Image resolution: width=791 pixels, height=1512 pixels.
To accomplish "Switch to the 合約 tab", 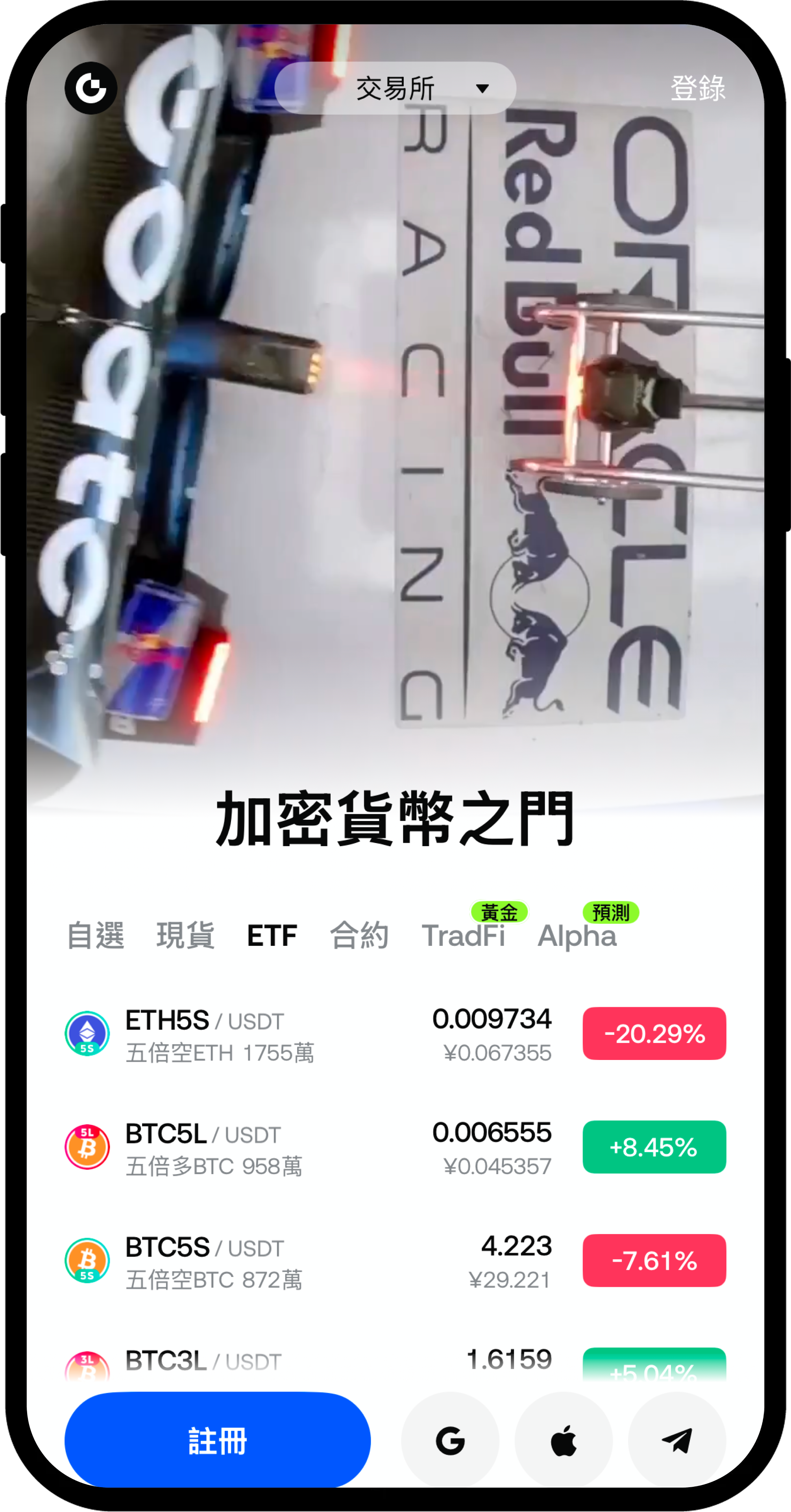I will [x=359, y=935].
